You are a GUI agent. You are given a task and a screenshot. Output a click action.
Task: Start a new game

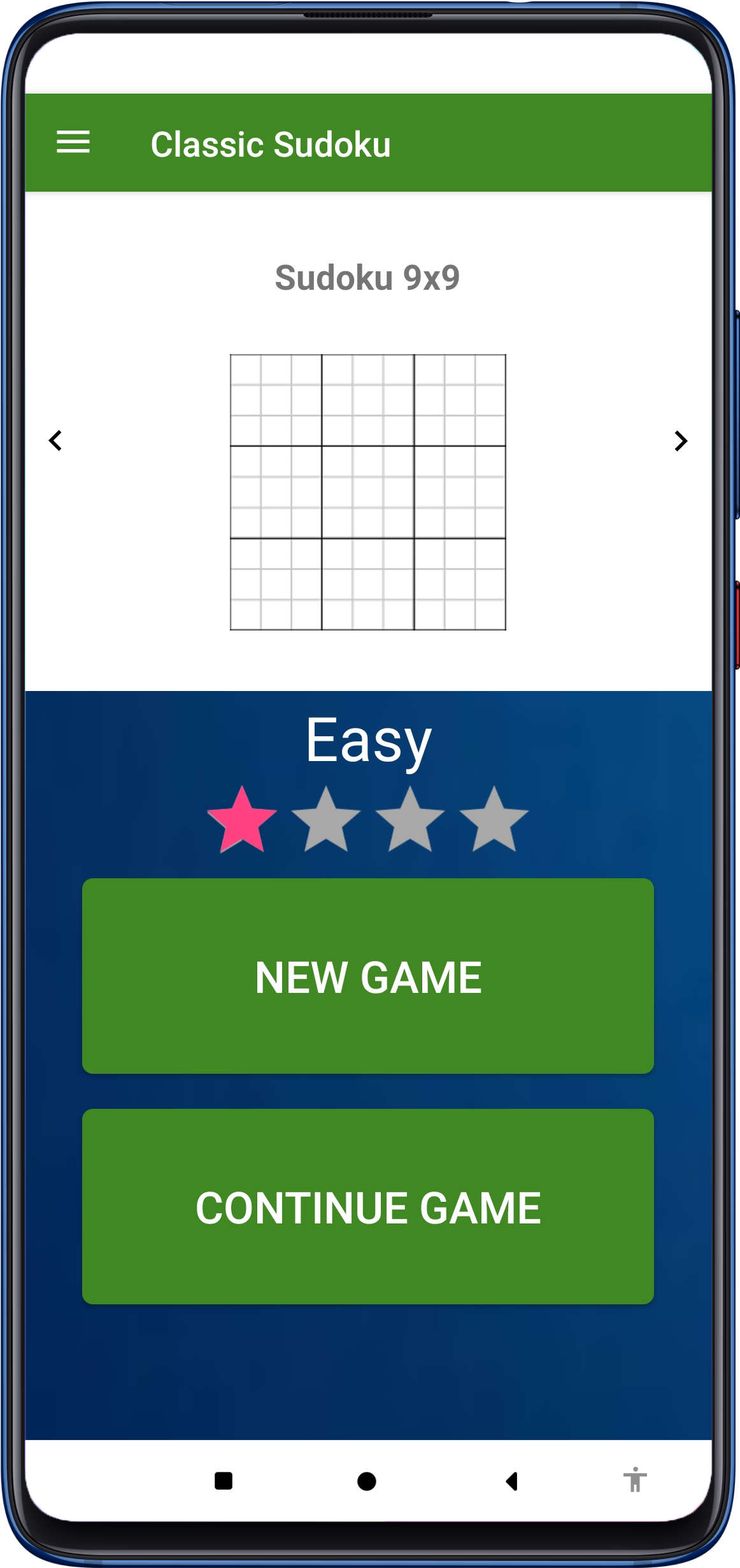[x=368, y=976]
